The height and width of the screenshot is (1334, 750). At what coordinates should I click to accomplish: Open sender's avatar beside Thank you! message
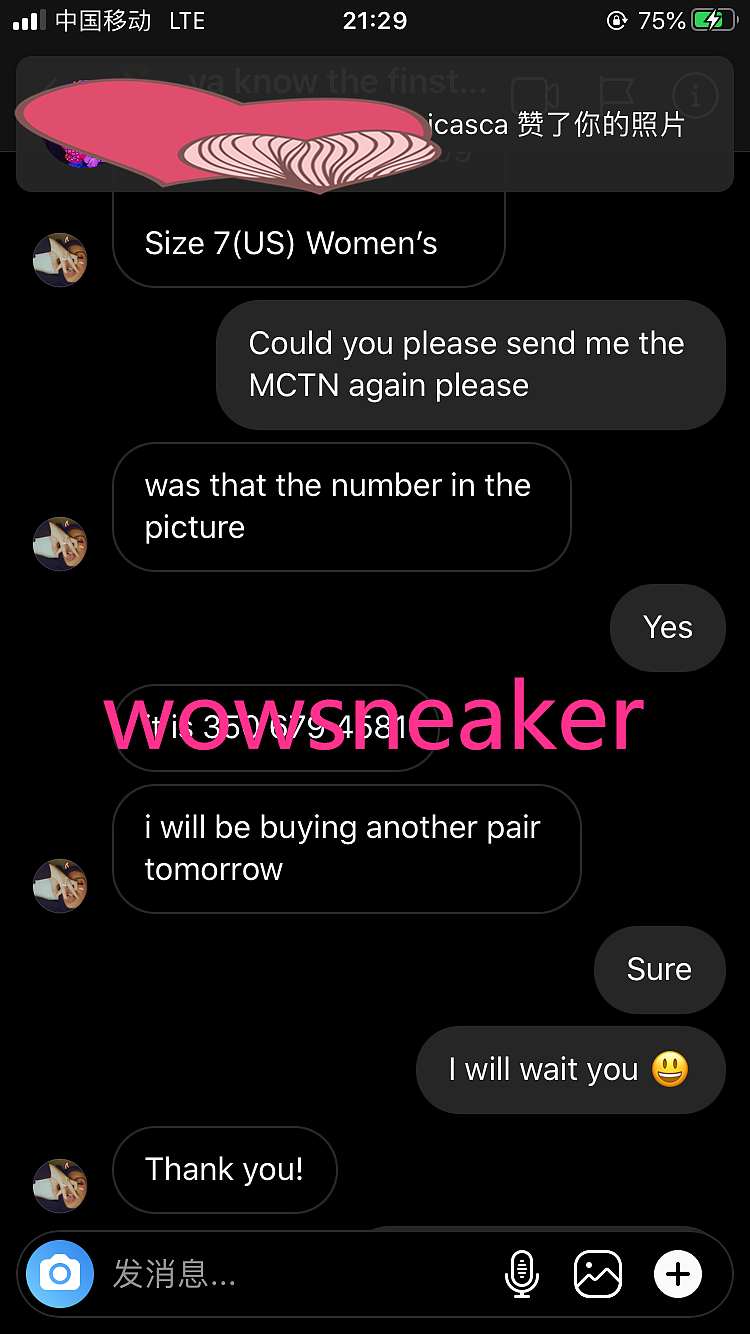[x=60, y=1185]
